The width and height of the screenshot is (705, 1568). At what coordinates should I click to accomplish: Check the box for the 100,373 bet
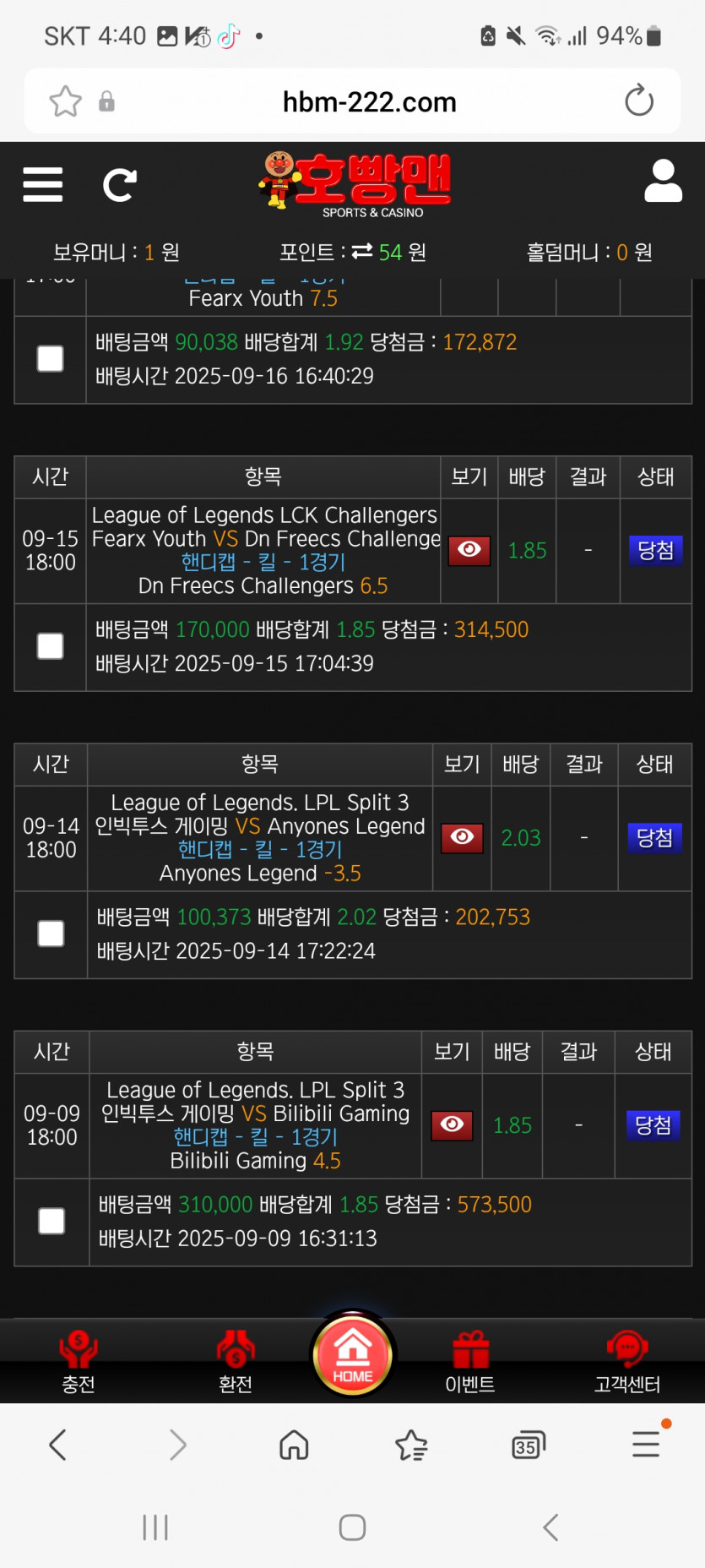point(51,934)
